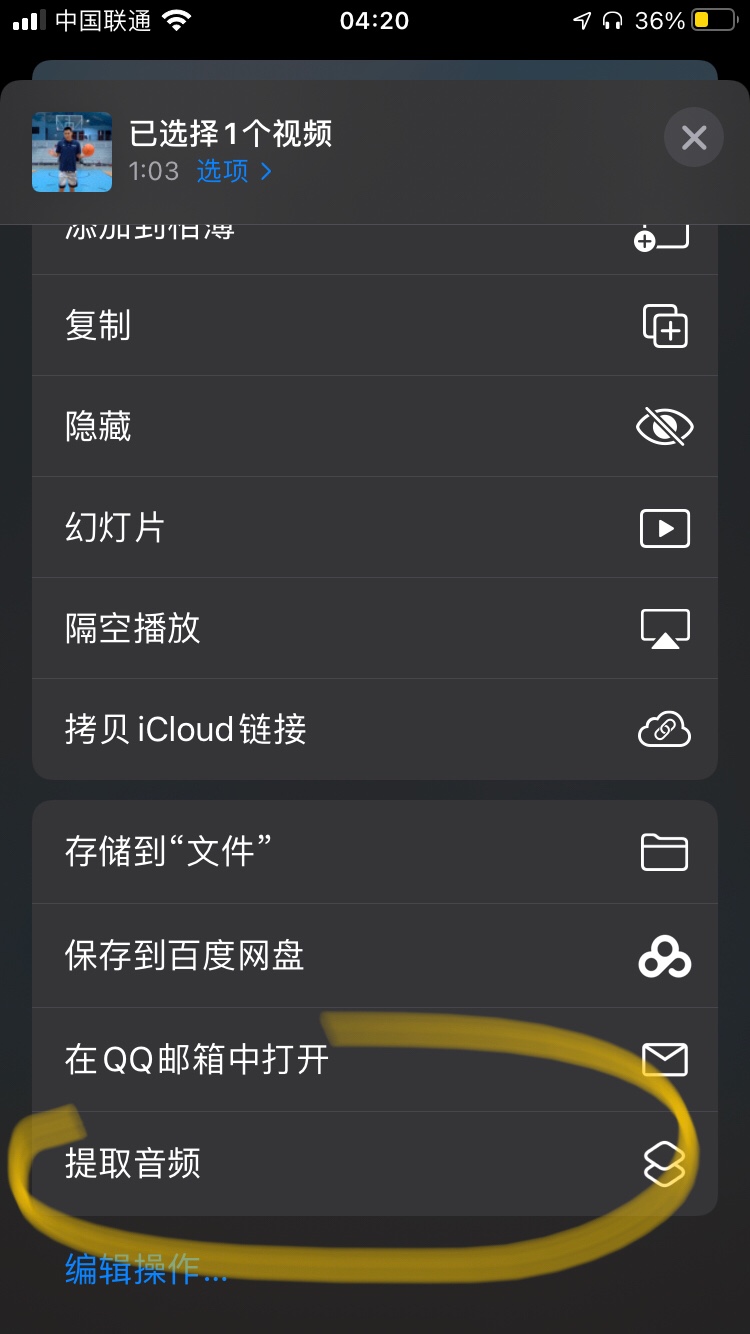This screenshot has width=750, height=1334.
Task: Close the share sheet
Action: (x=693, y=137)
